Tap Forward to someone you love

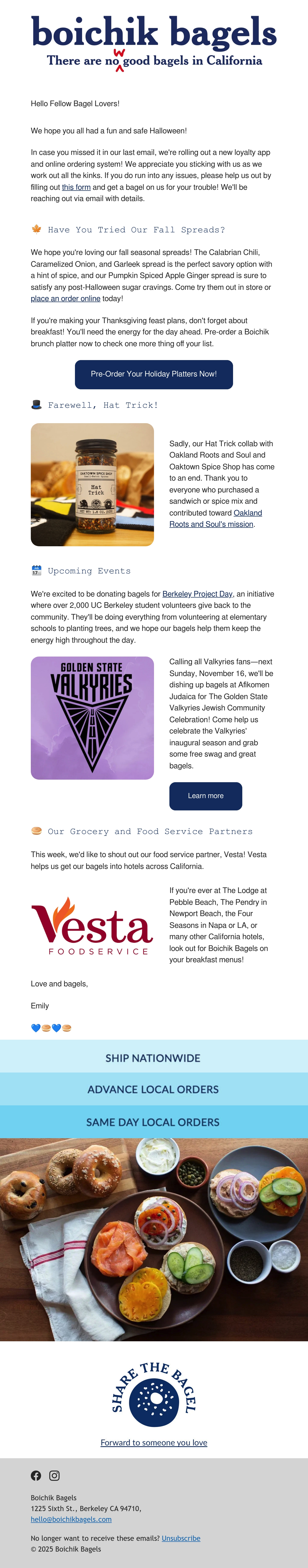point(154,1443)
